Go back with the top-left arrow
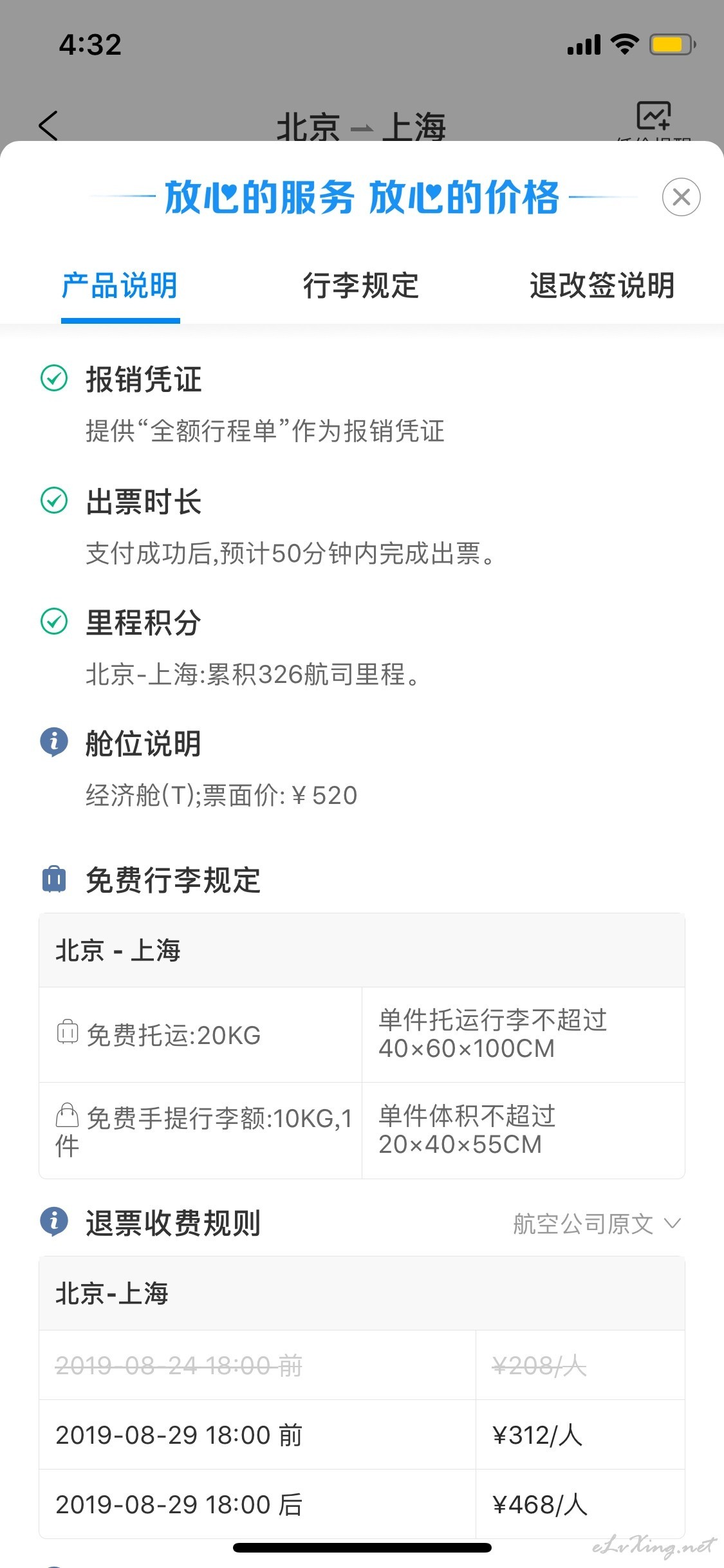This screenshot has height=1568, width=724. 49,126
